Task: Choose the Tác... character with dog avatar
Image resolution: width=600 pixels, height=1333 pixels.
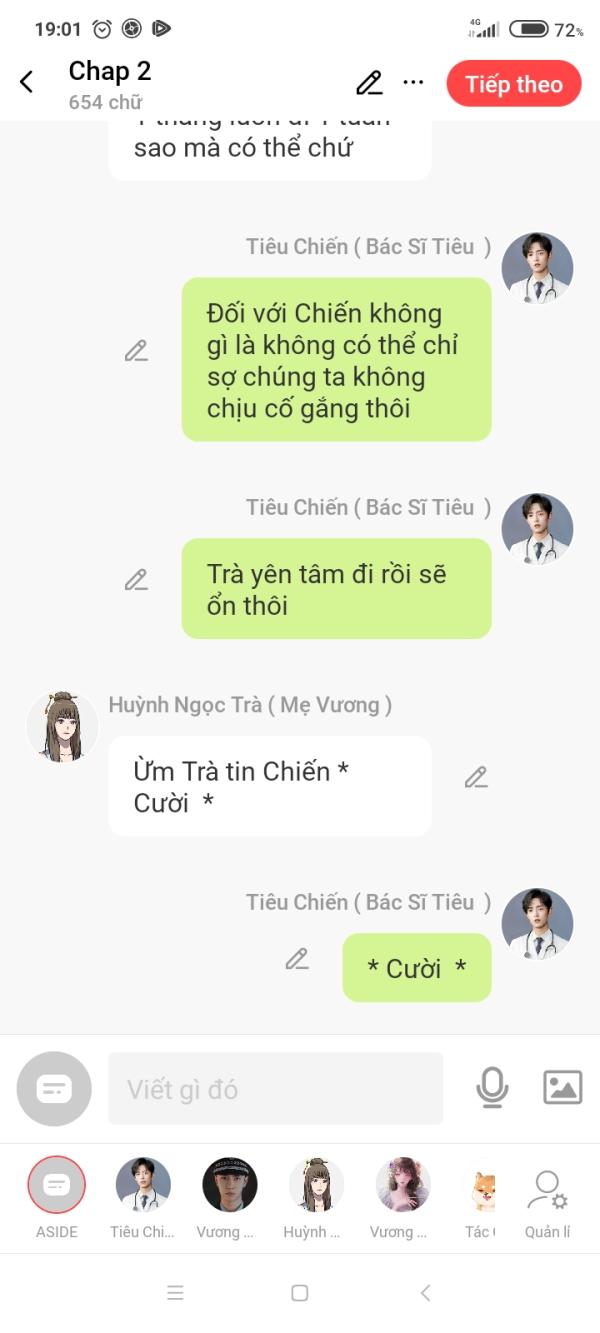Action: [481, 1198]
